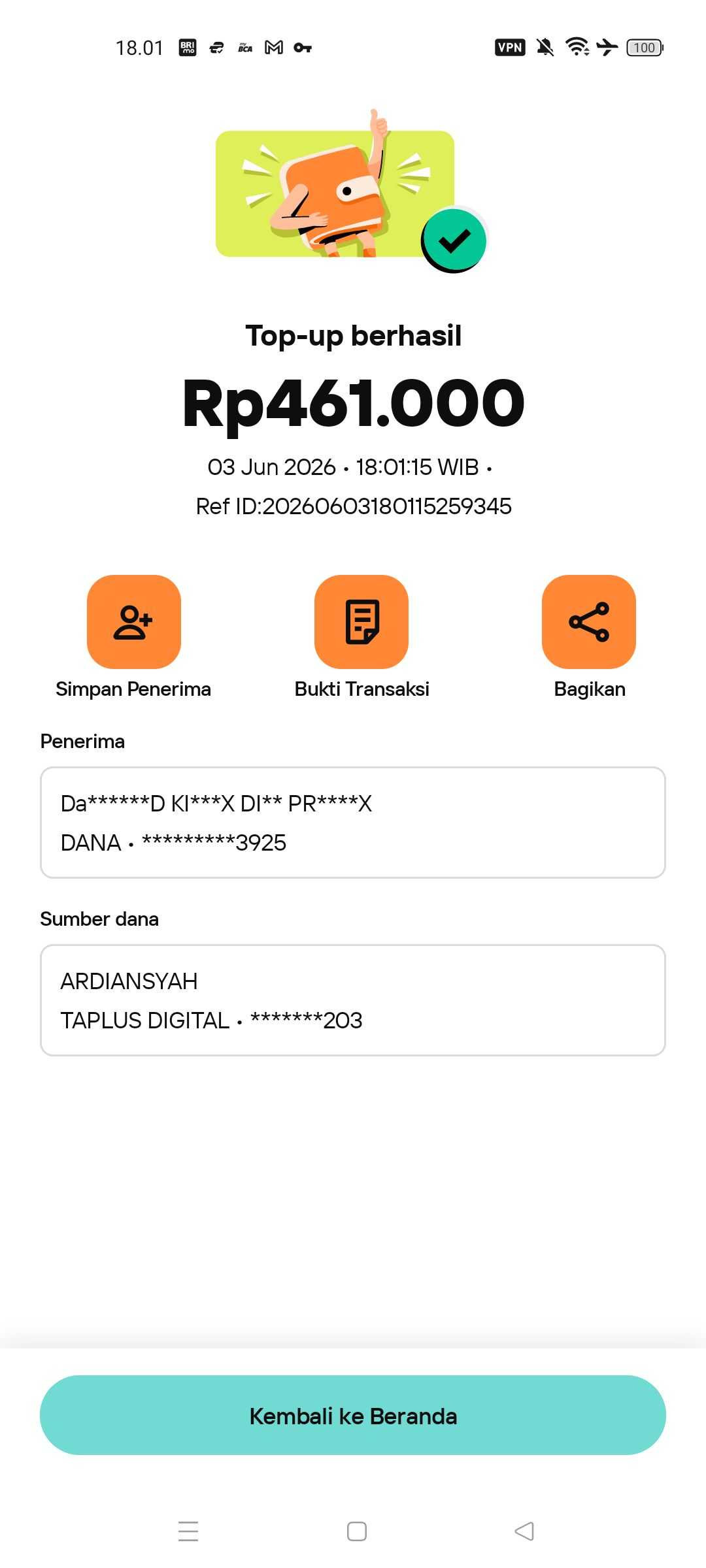Open Bukti Transaksi receipt

[361, 621]
